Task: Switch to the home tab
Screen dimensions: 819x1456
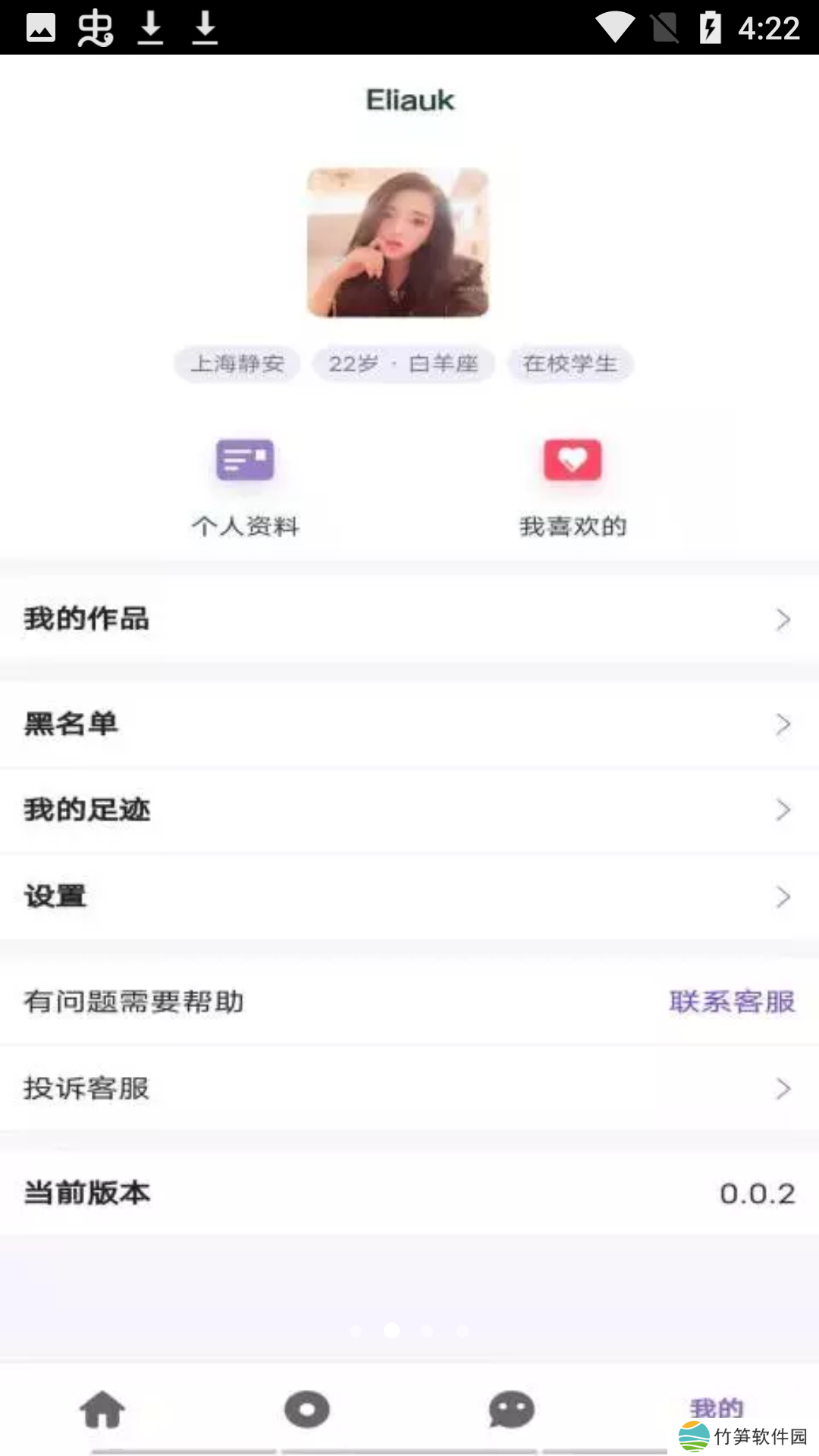Action: pos(102,1410)
